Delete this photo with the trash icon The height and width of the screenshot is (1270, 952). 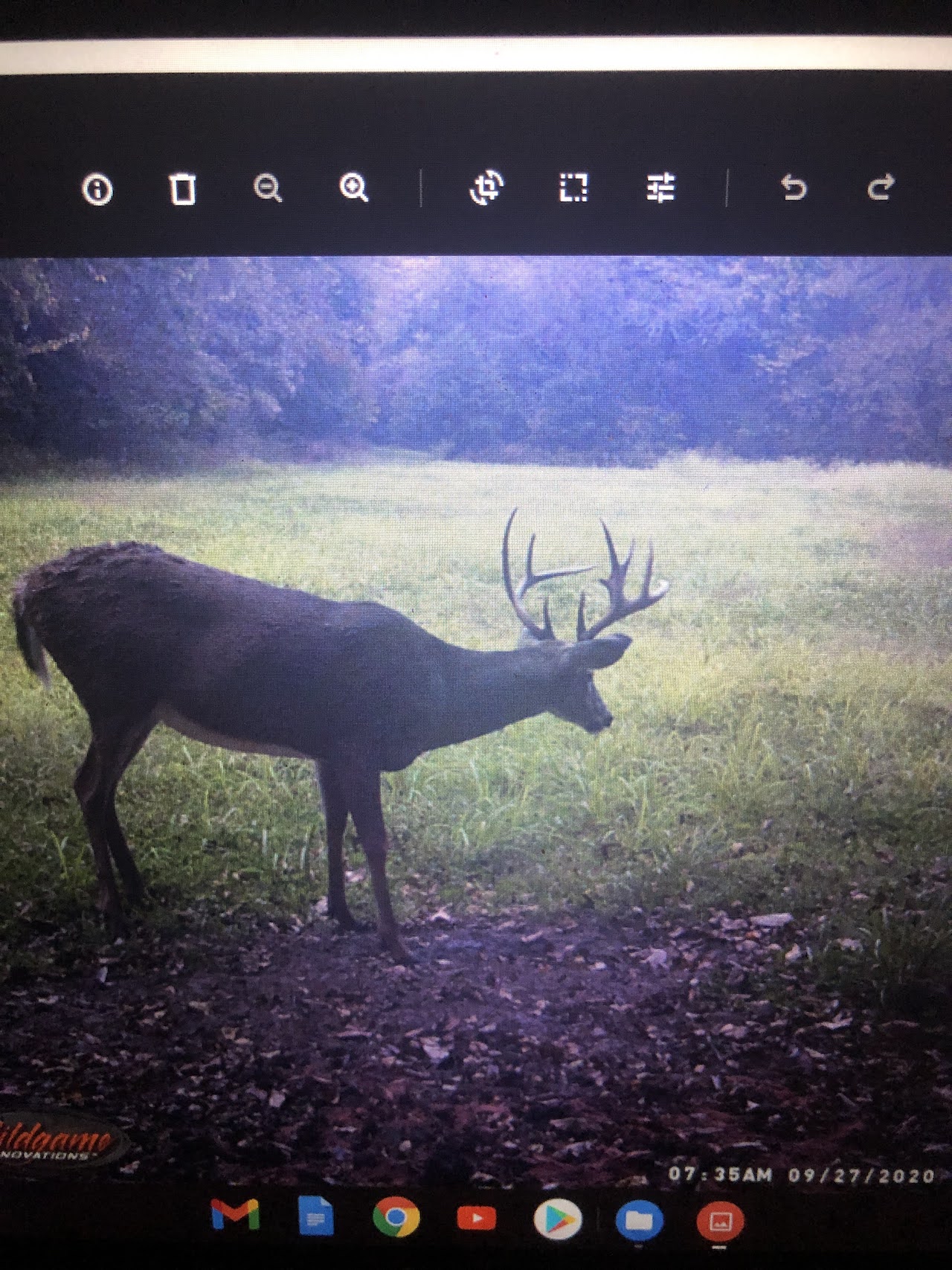click(x=182, y=189)
